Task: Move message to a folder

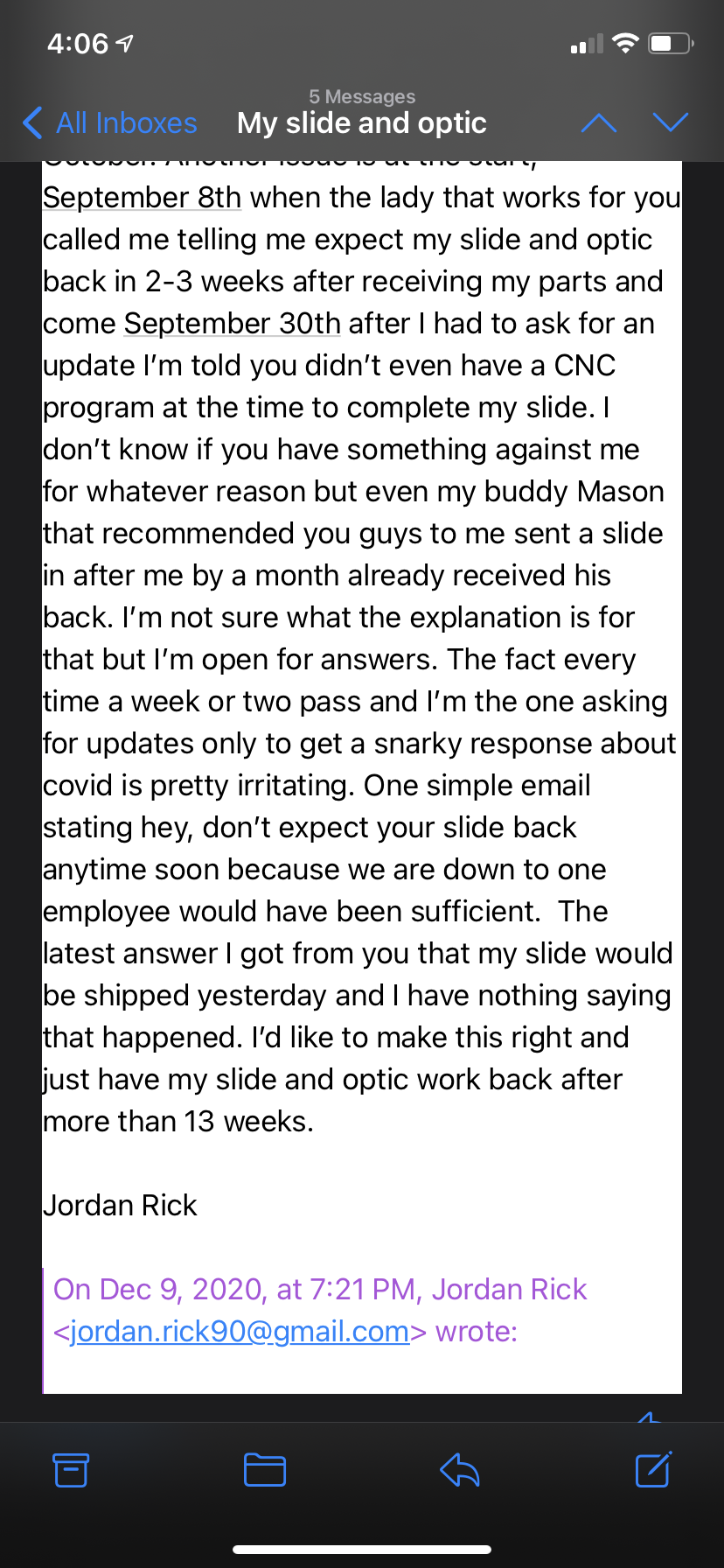Action: [265, 1470]
